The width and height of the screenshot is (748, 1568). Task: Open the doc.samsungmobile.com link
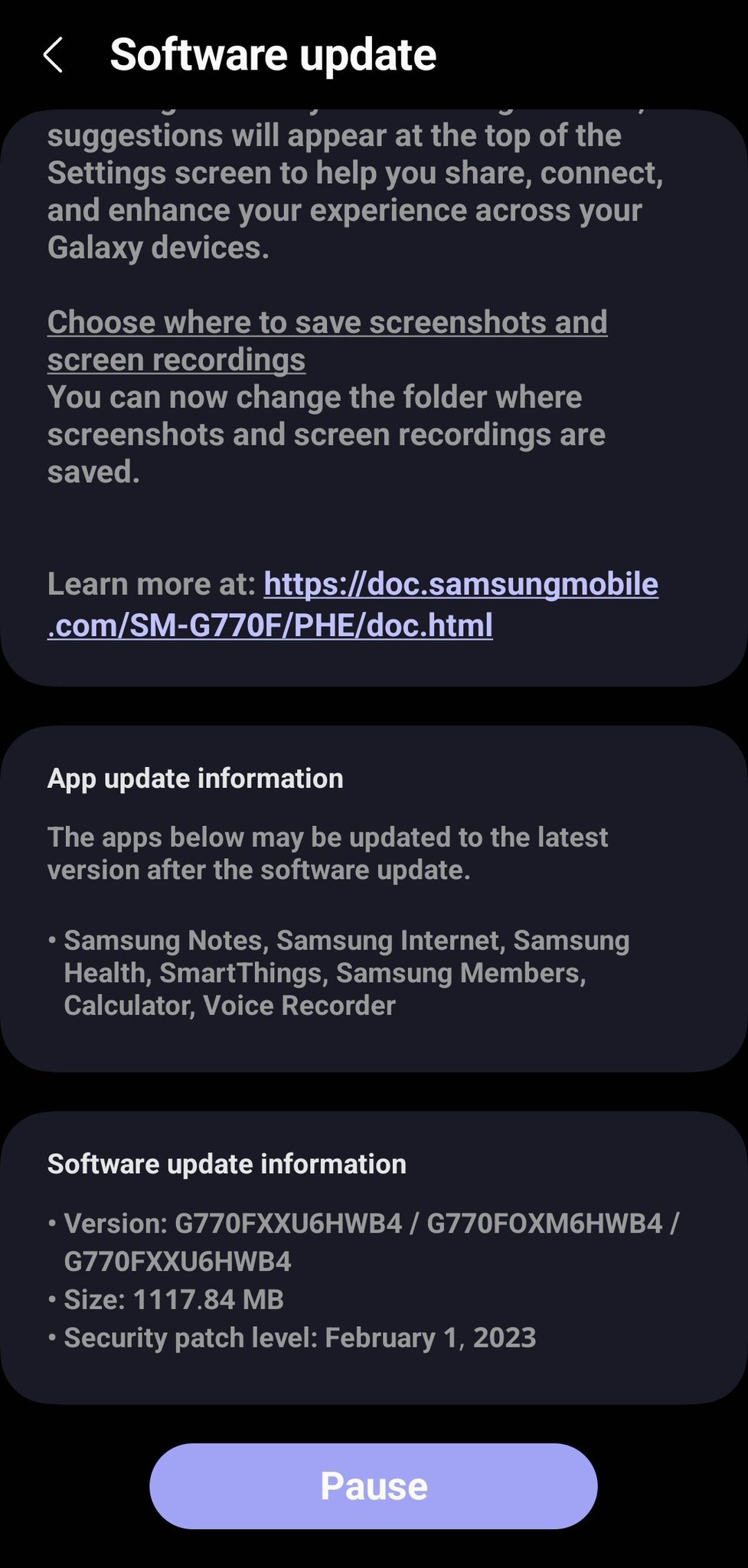pos(352,605)
